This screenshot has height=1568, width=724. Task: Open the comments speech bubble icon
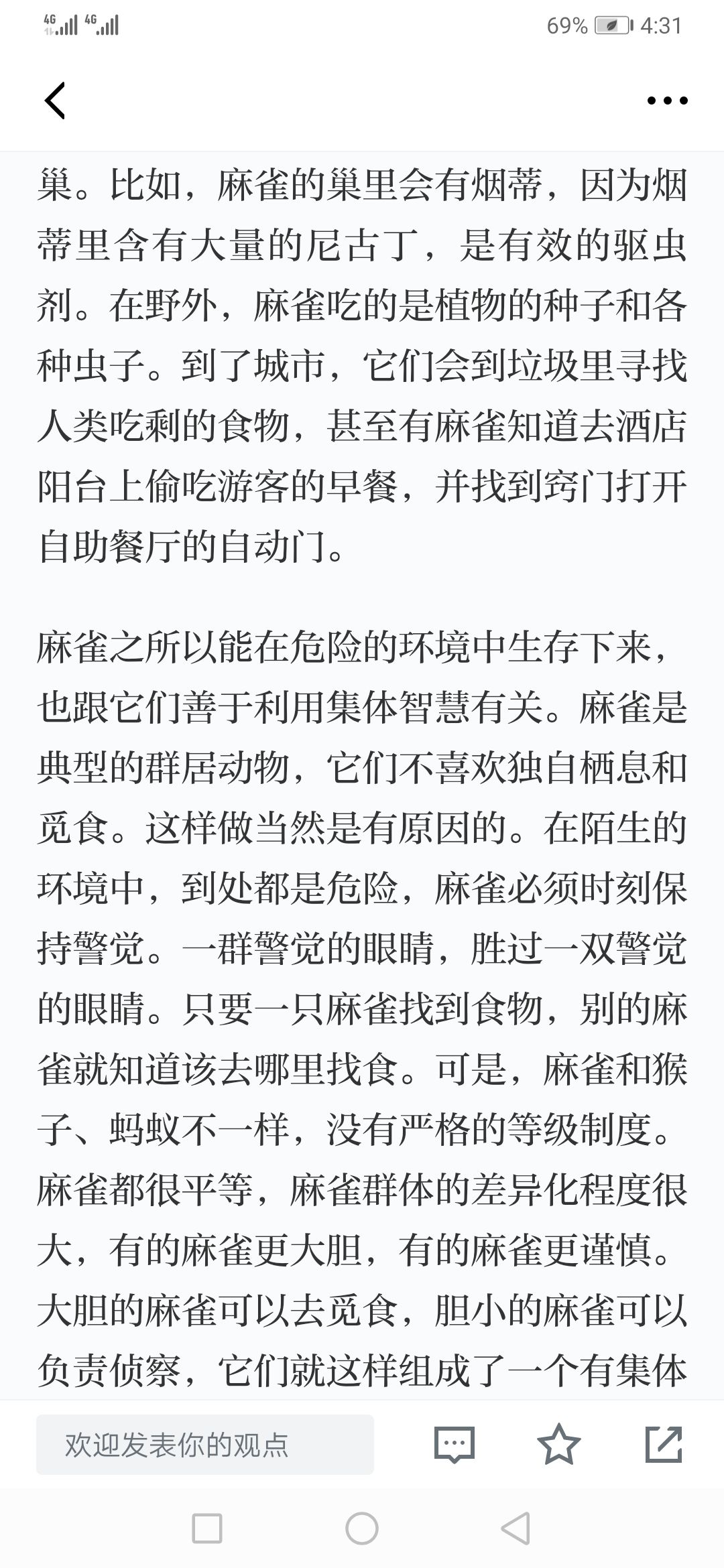point(455,1445)
